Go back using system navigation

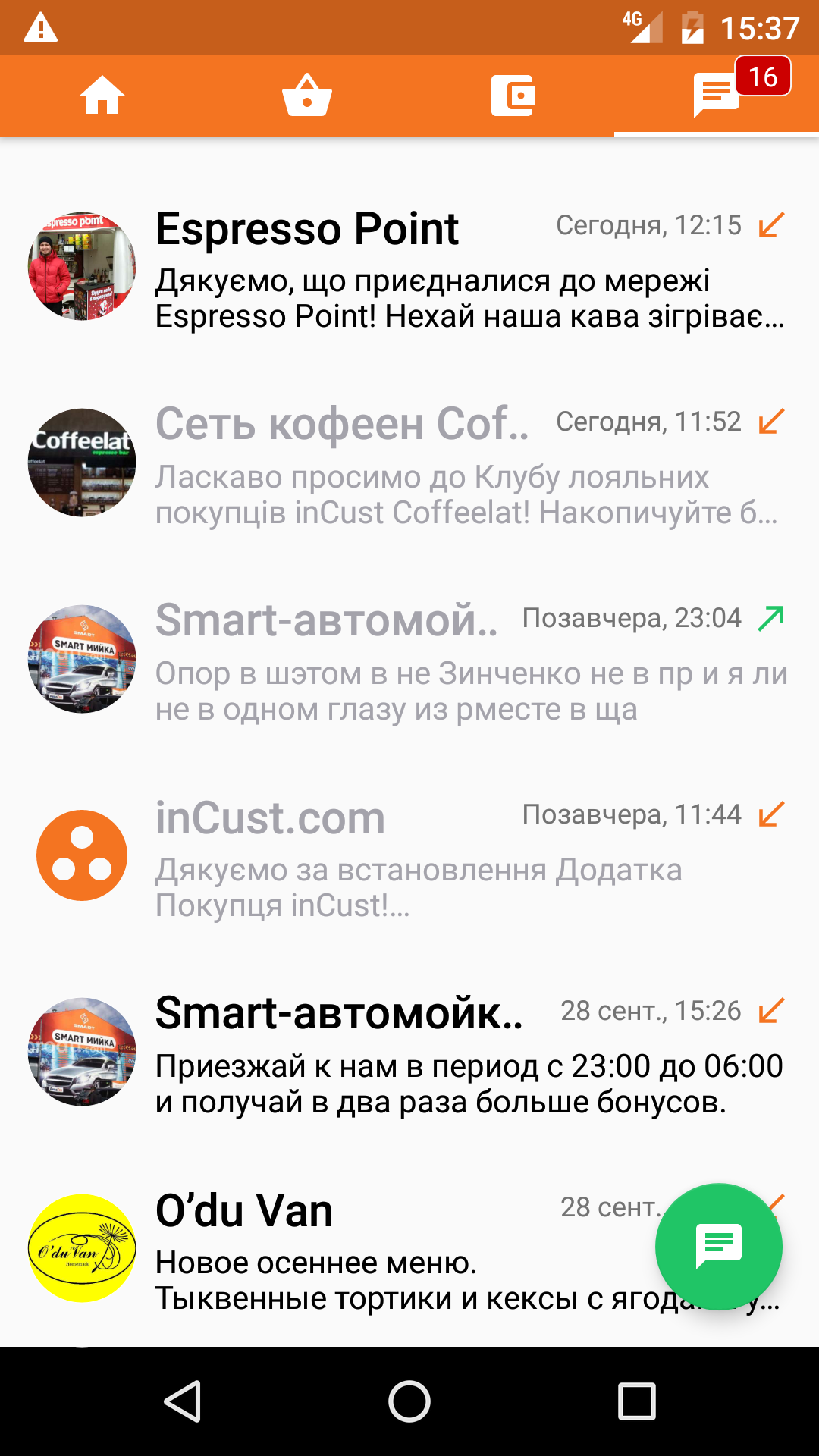point(183,1401)
